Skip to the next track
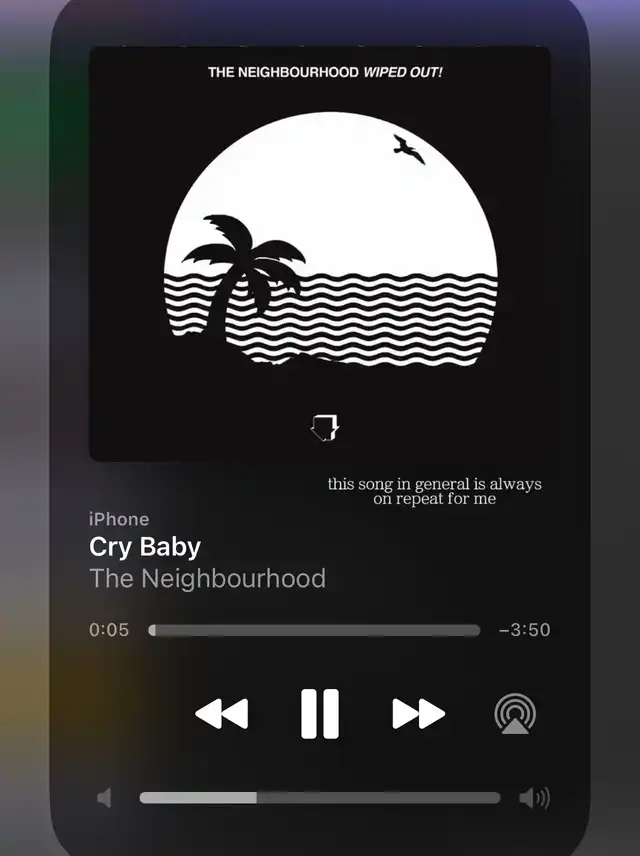The width and height of the screenshot is (640, 856). 418,714
